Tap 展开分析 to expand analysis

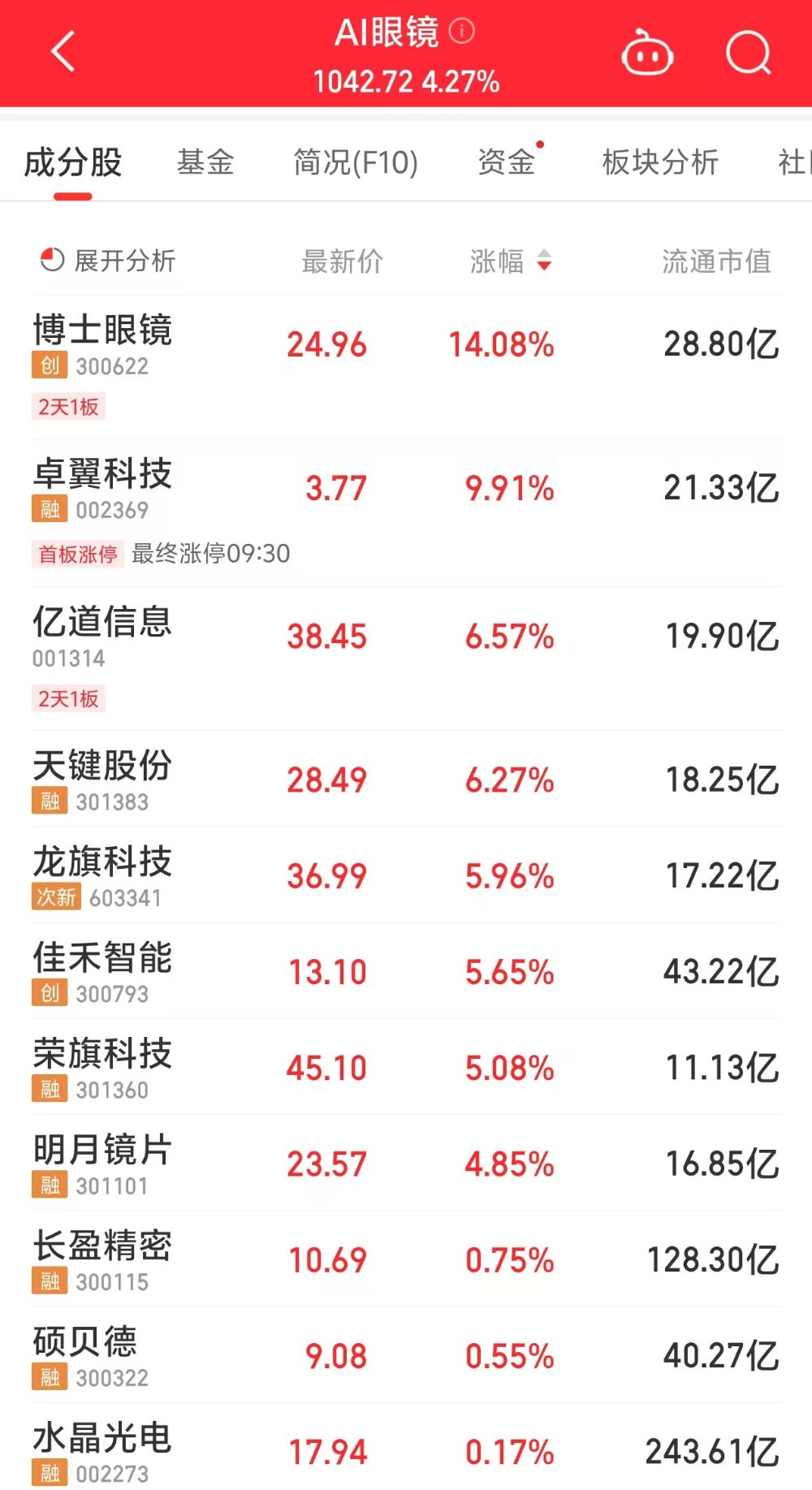click(108, 261)
